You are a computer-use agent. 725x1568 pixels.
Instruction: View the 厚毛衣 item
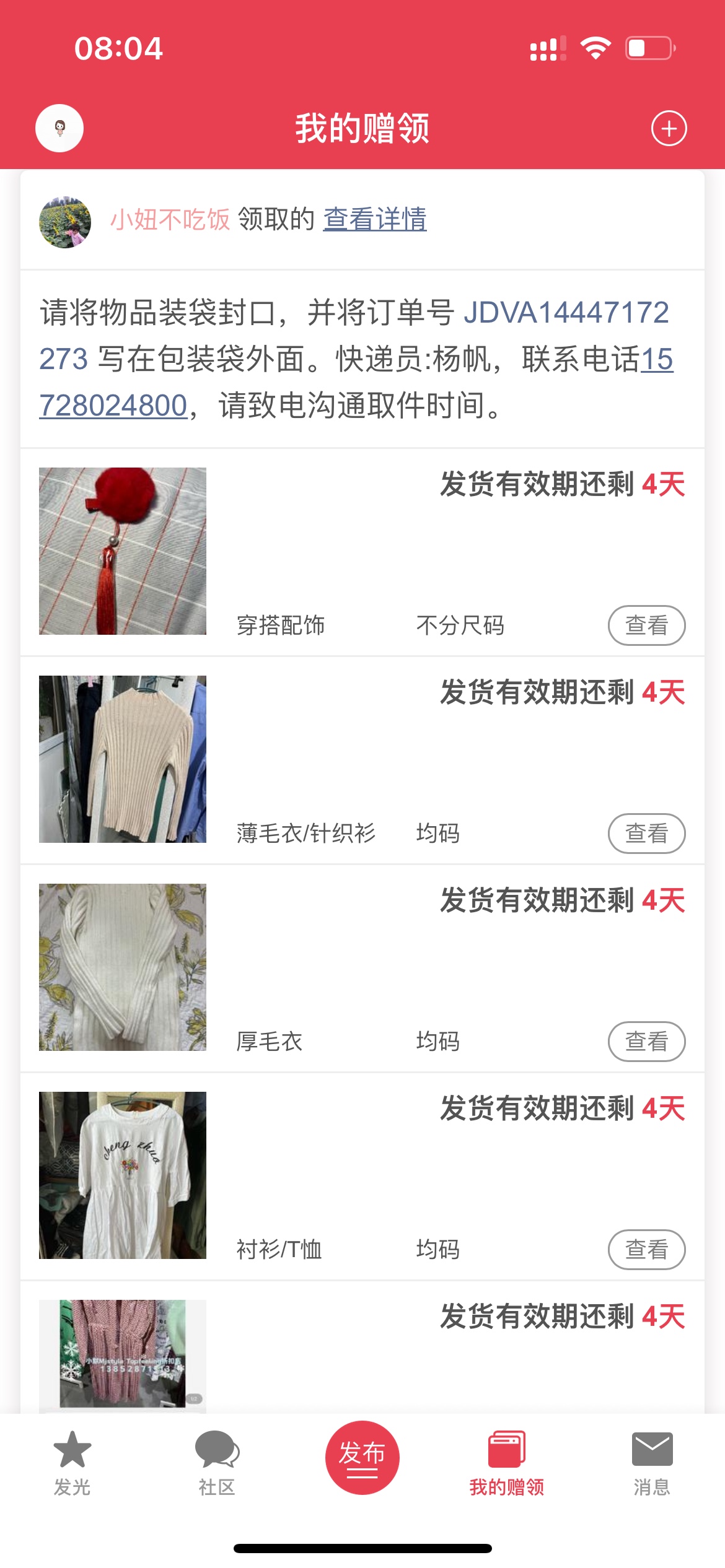click(x=646, y=1042)
